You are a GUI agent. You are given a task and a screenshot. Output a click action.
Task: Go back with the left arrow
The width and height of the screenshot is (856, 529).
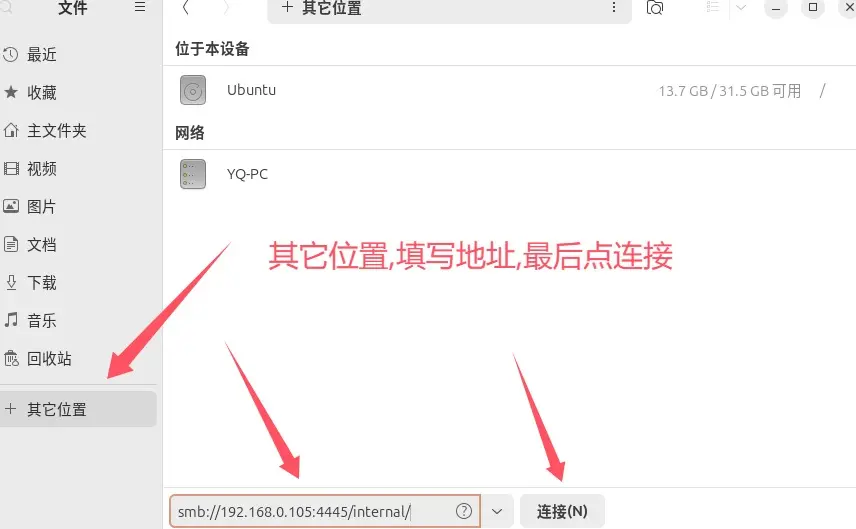(x=187, y=8)
